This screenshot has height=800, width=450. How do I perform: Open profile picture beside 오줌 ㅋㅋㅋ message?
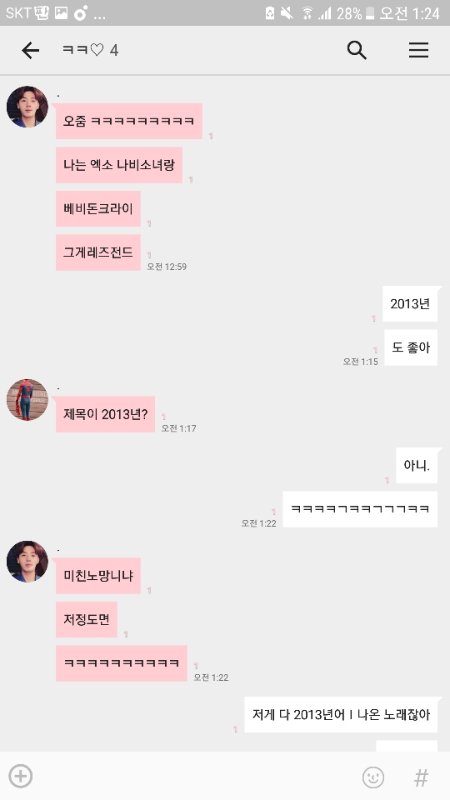(x=28, y=107)
